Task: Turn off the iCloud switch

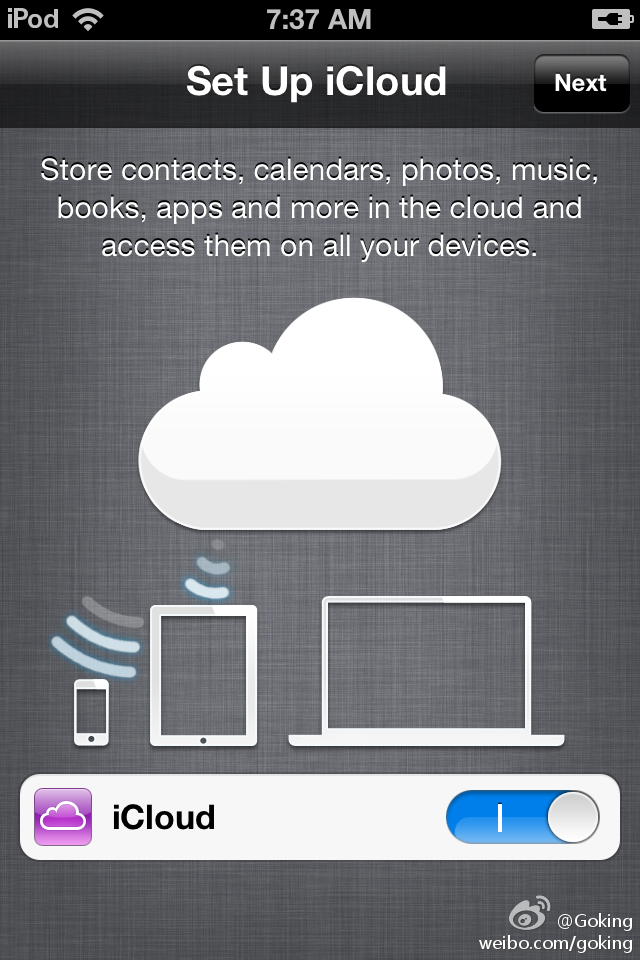Action: tap(522, 818)
